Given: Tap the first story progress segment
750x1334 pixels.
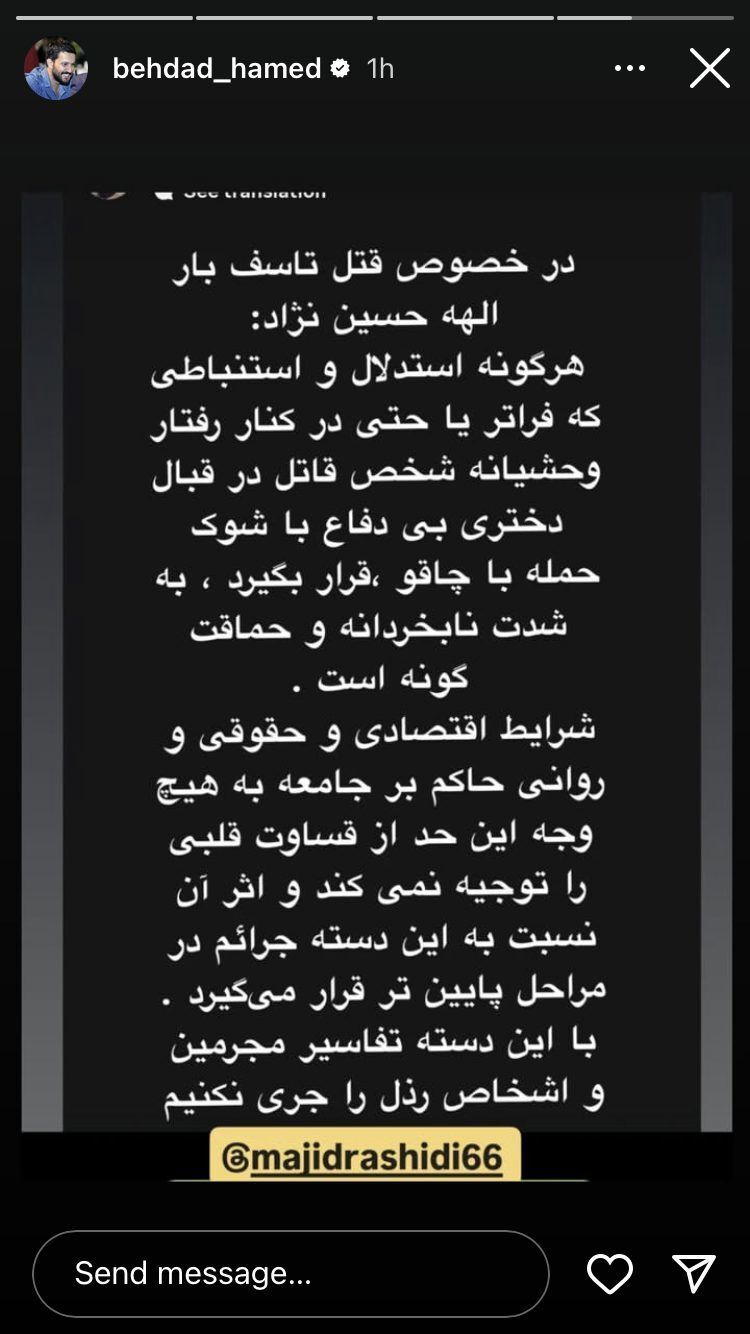Looking at the screenshot, I should pos(100,16).
